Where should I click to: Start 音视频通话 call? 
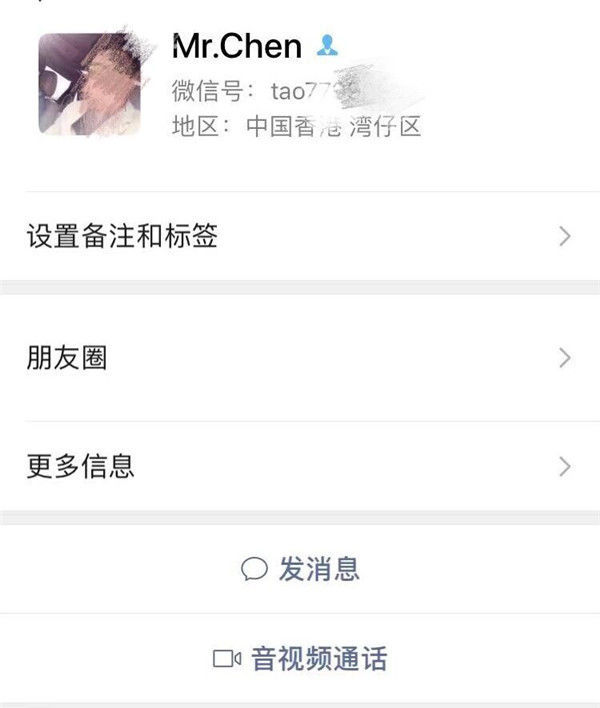[x=300, y=659]
